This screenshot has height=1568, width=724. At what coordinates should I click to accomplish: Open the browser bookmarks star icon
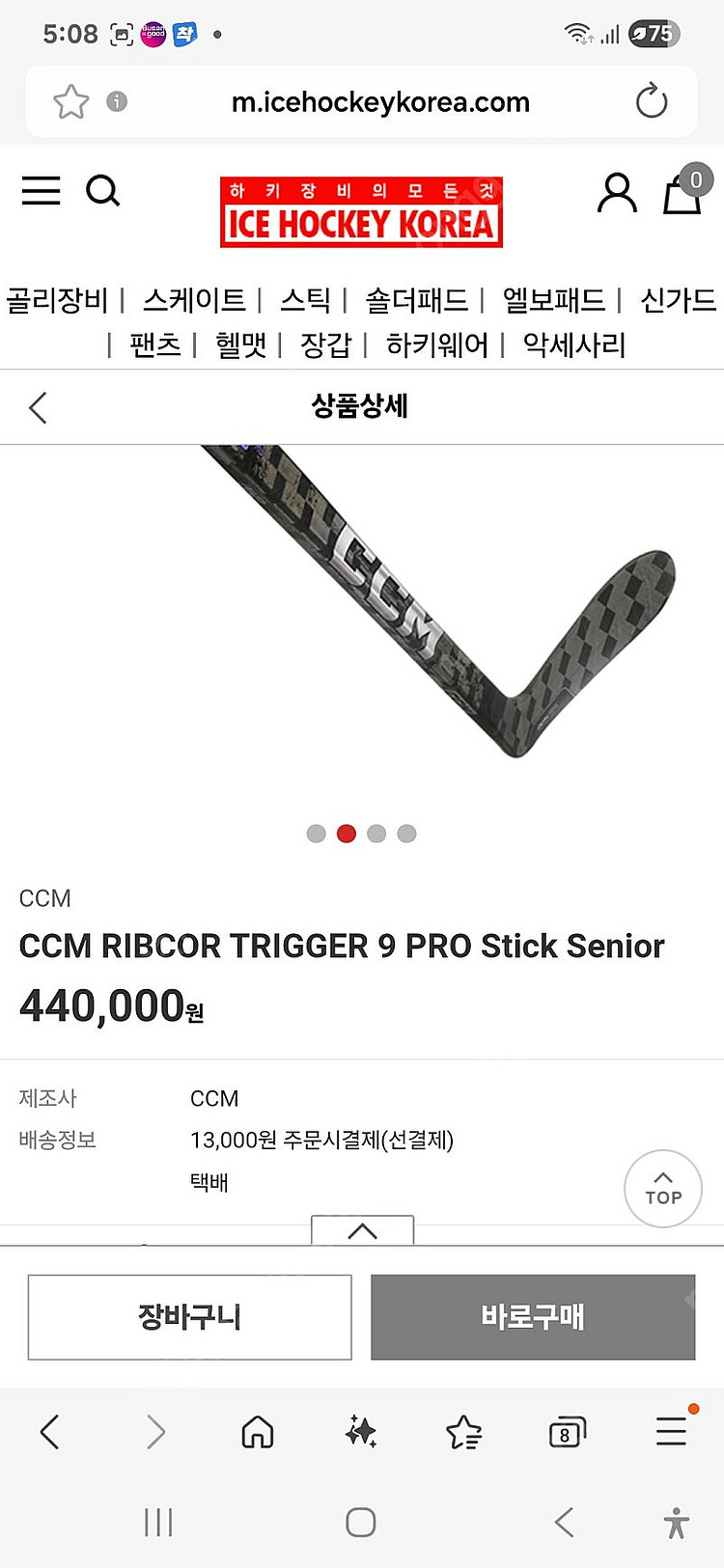point(462,1432)
